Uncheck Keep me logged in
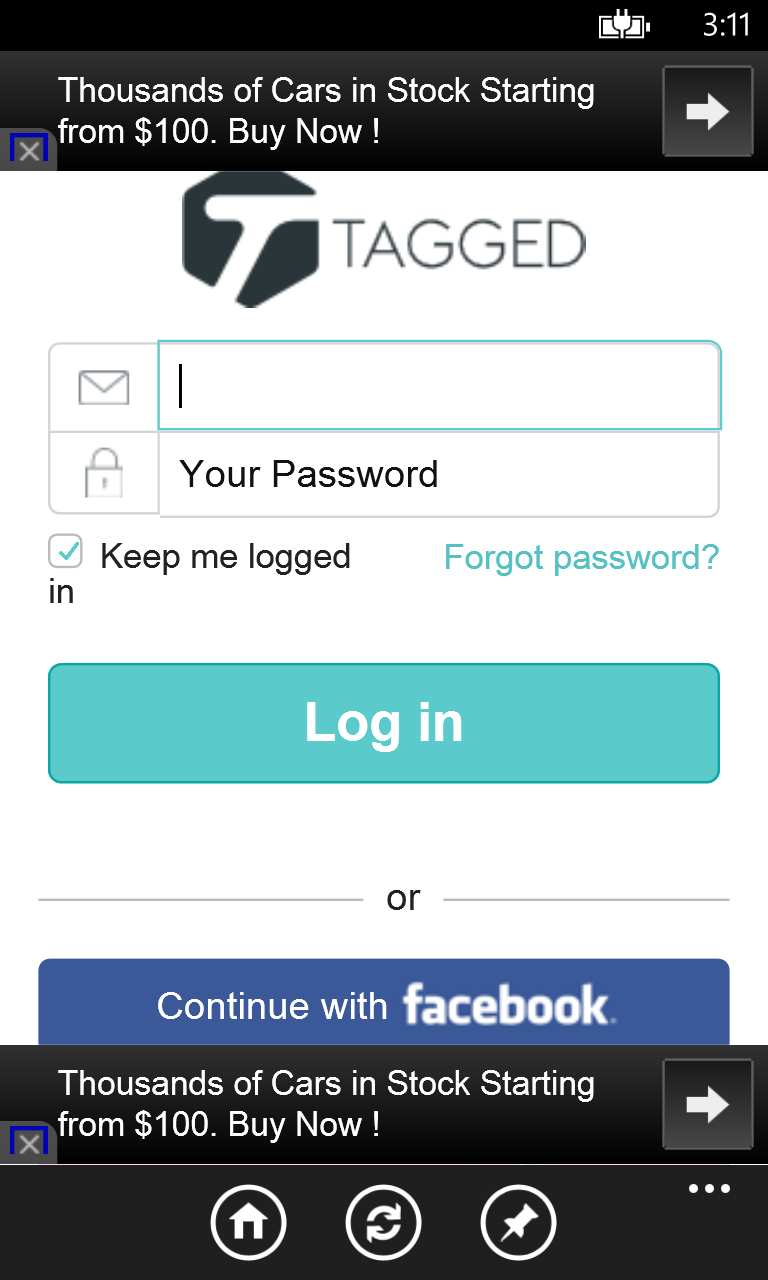The image size is (768, 1280). click(66, 551)
